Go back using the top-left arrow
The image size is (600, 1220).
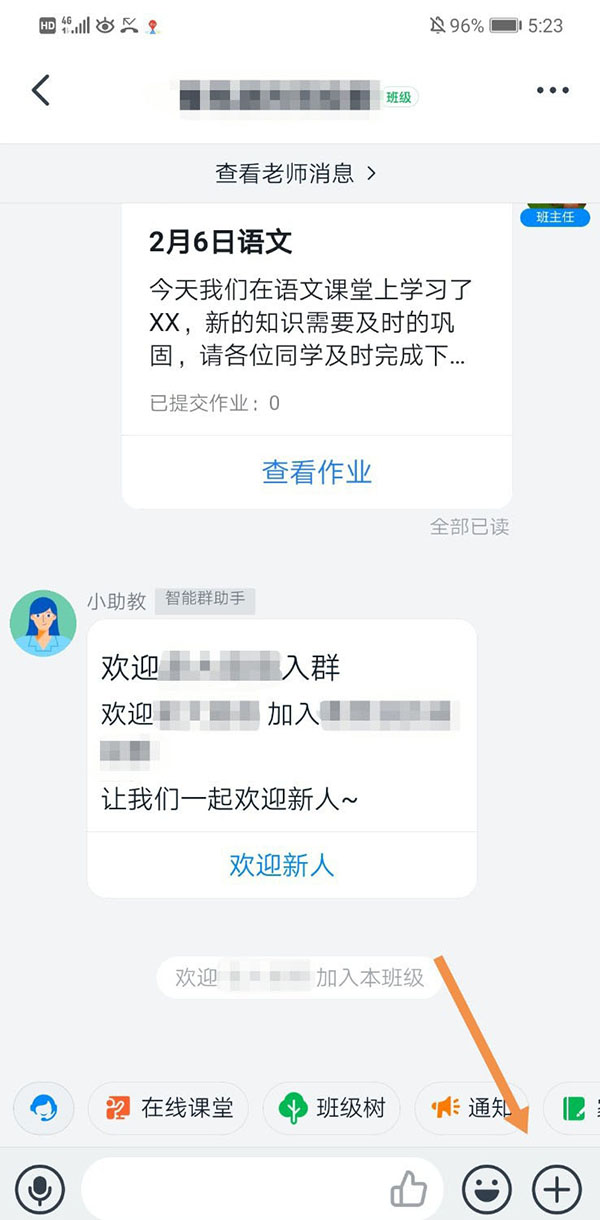coord(40,91)
